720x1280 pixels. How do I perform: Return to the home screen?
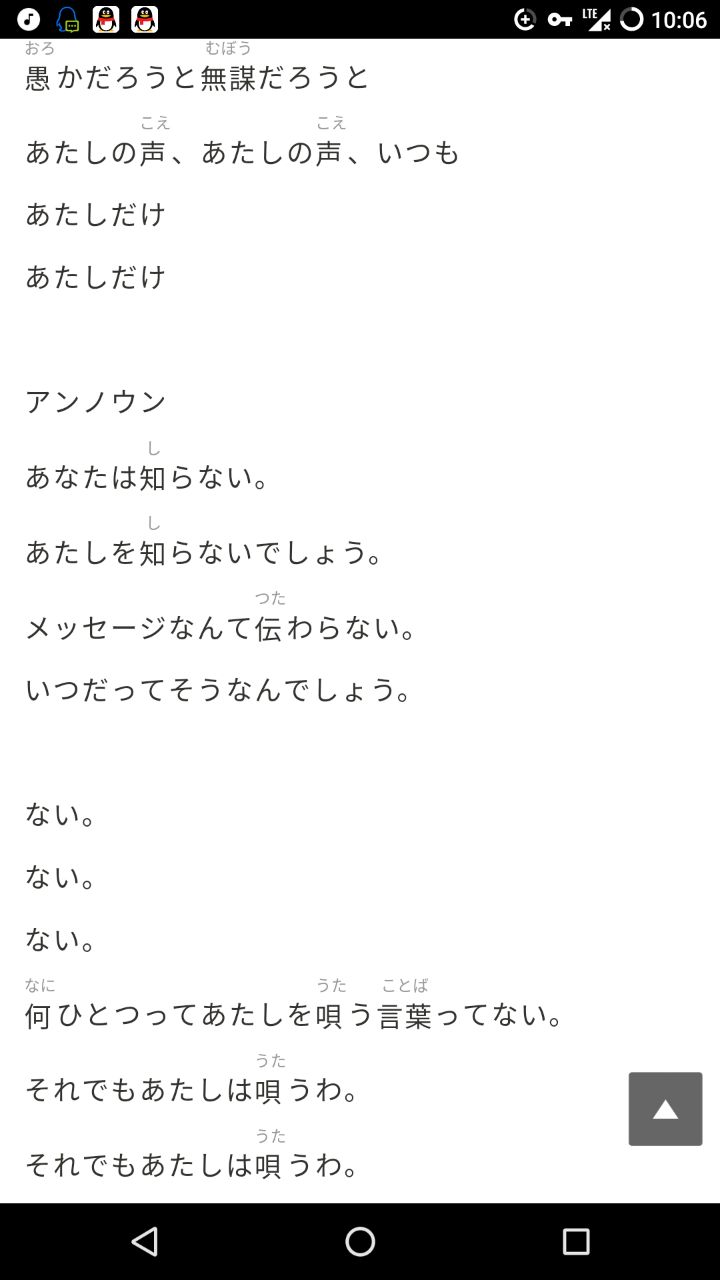(360, 1242)
